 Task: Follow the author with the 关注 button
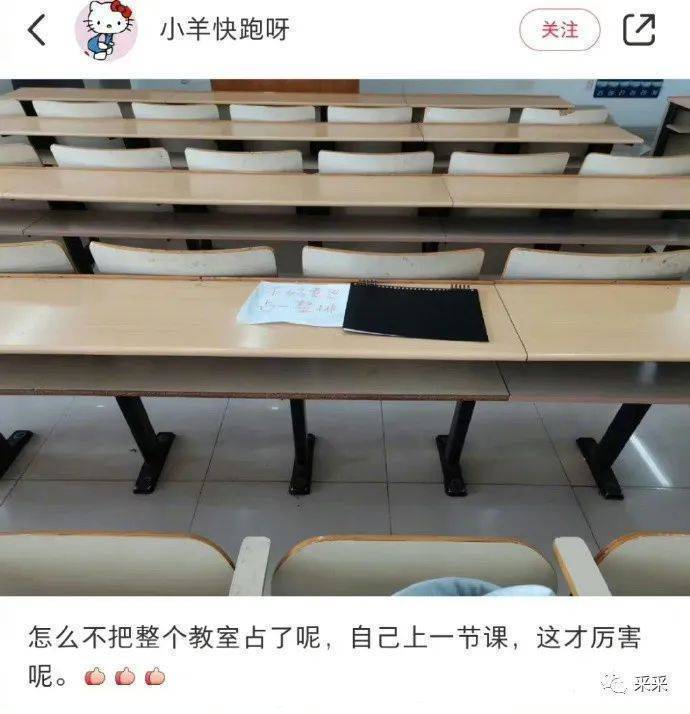point(560,30)
